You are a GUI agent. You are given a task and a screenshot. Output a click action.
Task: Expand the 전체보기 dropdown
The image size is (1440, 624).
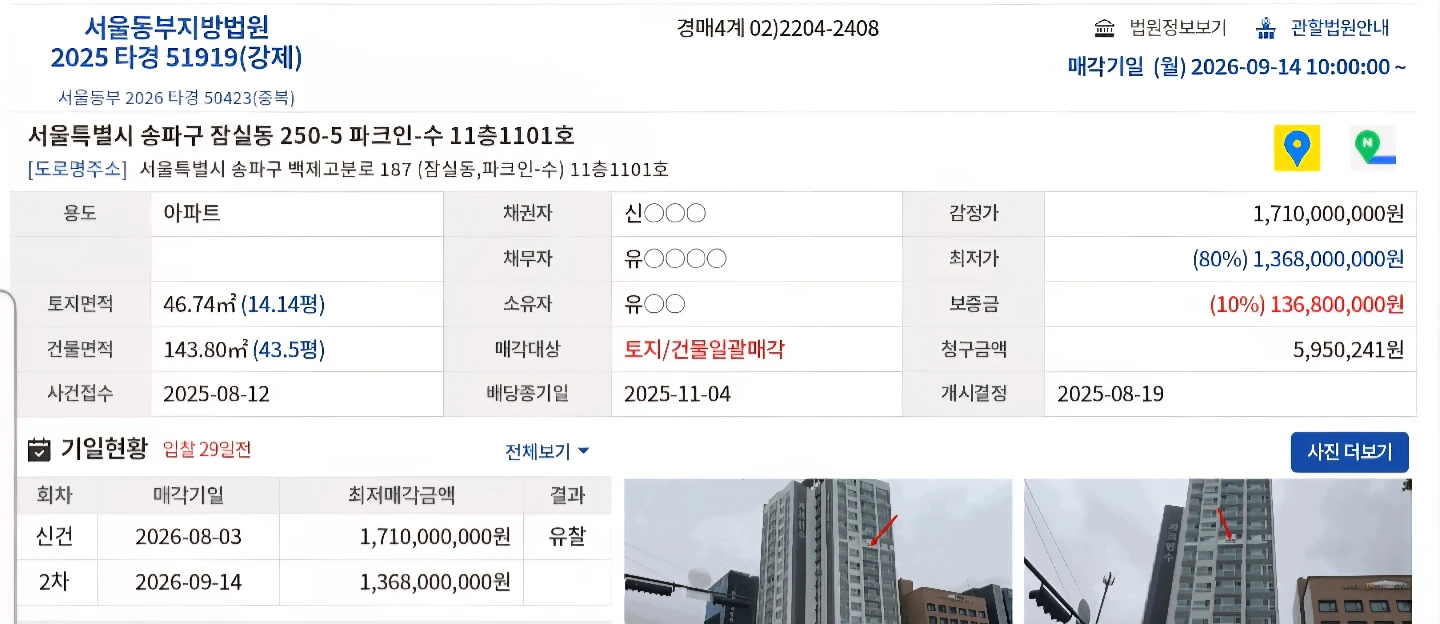548,451
